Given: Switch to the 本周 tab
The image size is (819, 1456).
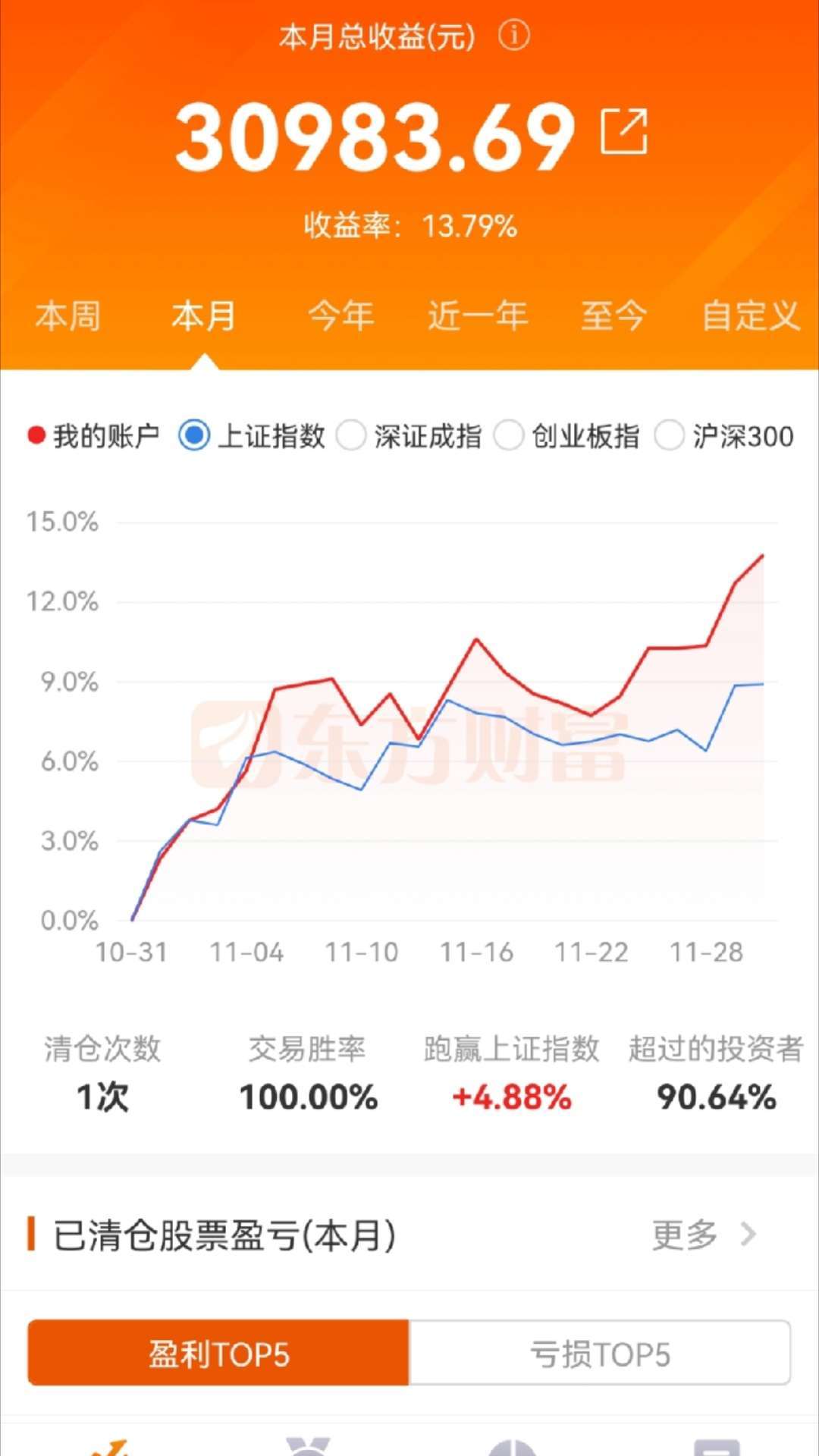Looking at the screenshot, I should click(68, 315).
